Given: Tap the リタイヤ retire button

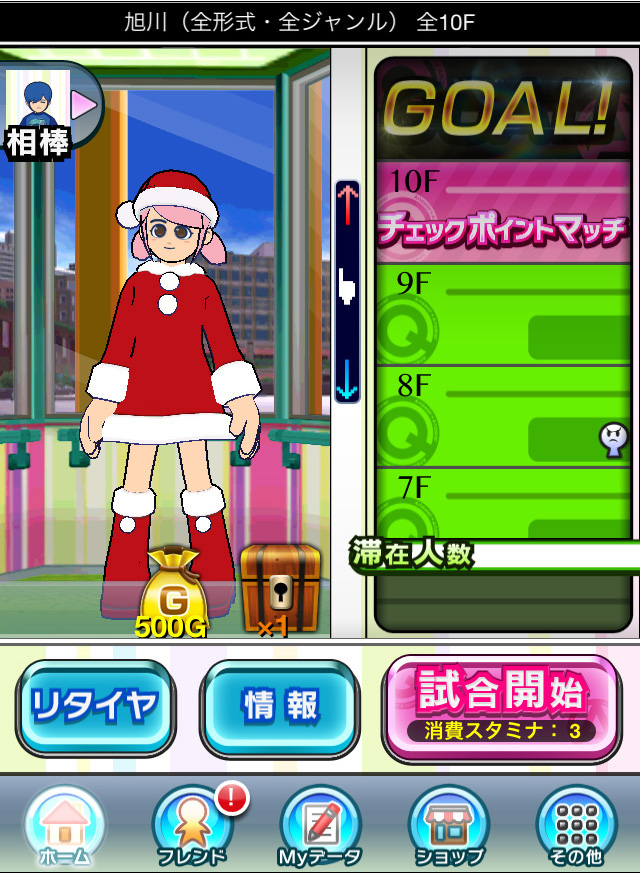Looking at the screenshot, I should pos(95,707).
